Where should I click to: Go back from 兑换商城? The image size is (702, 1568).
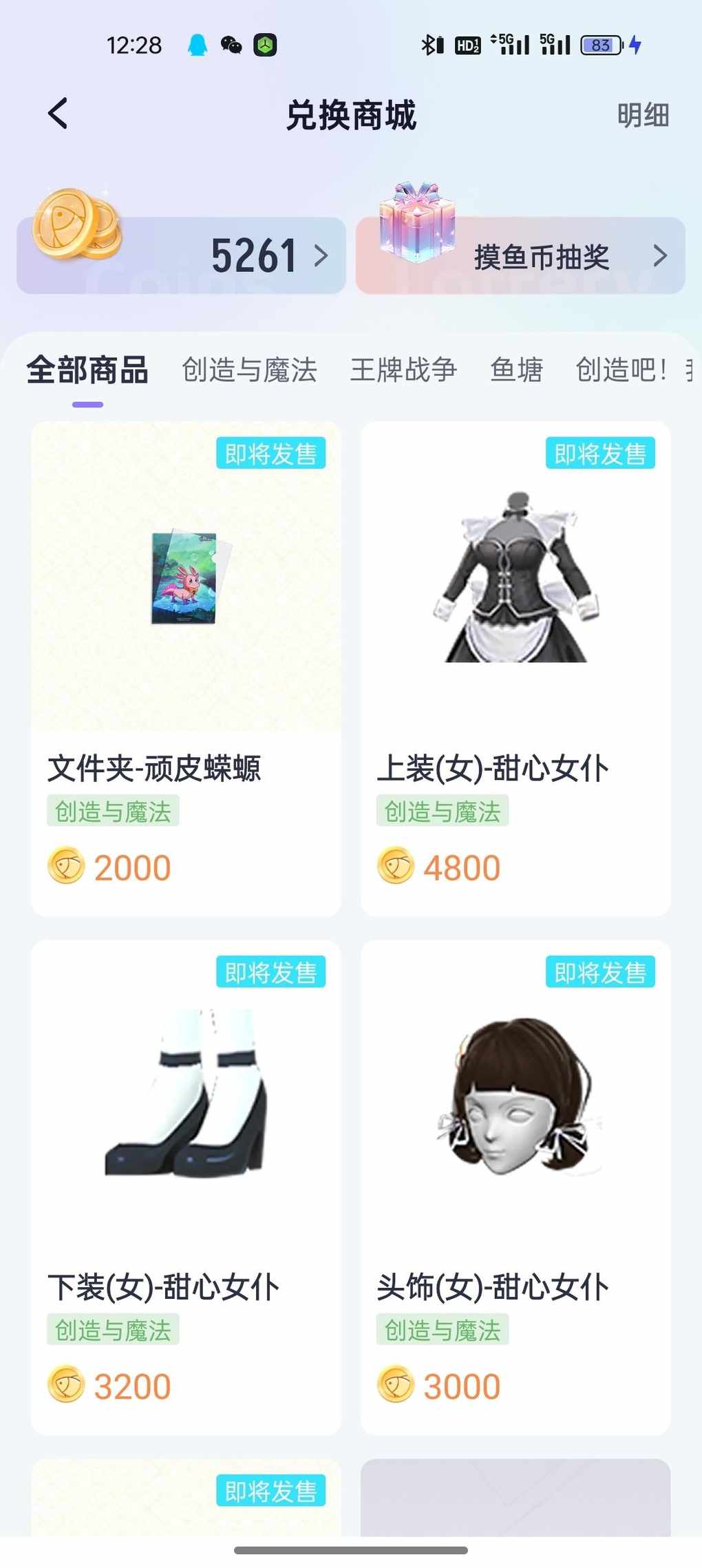(x=58, y=114)
